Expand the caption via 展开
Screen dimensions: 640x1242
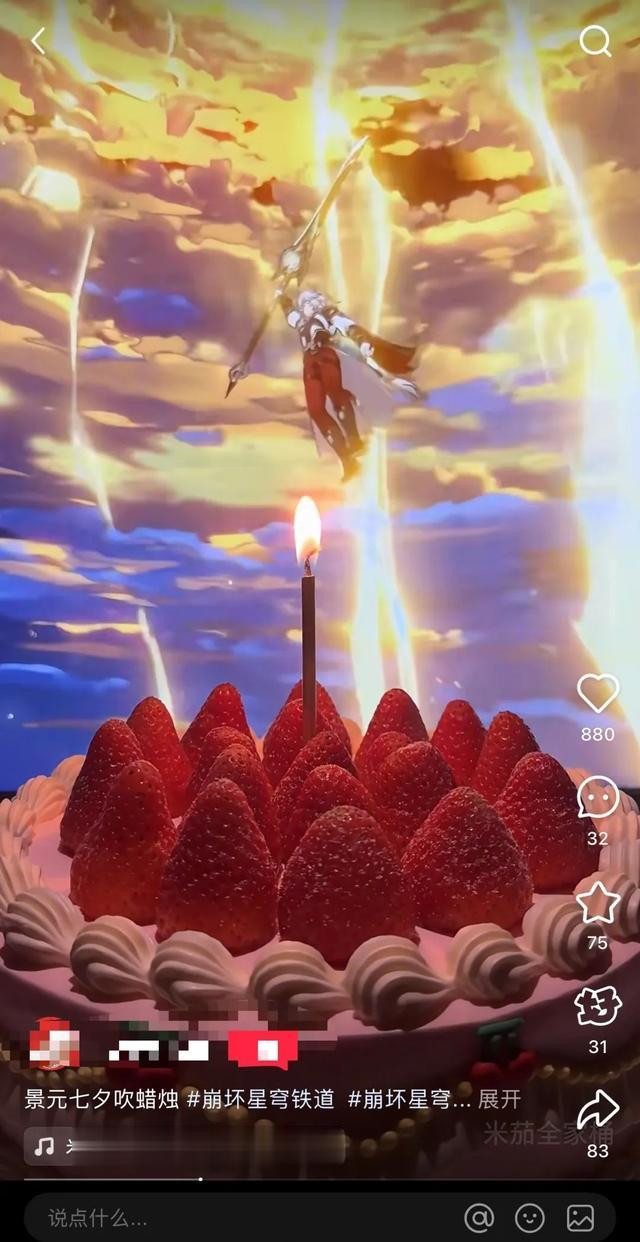click(500, 1099)
